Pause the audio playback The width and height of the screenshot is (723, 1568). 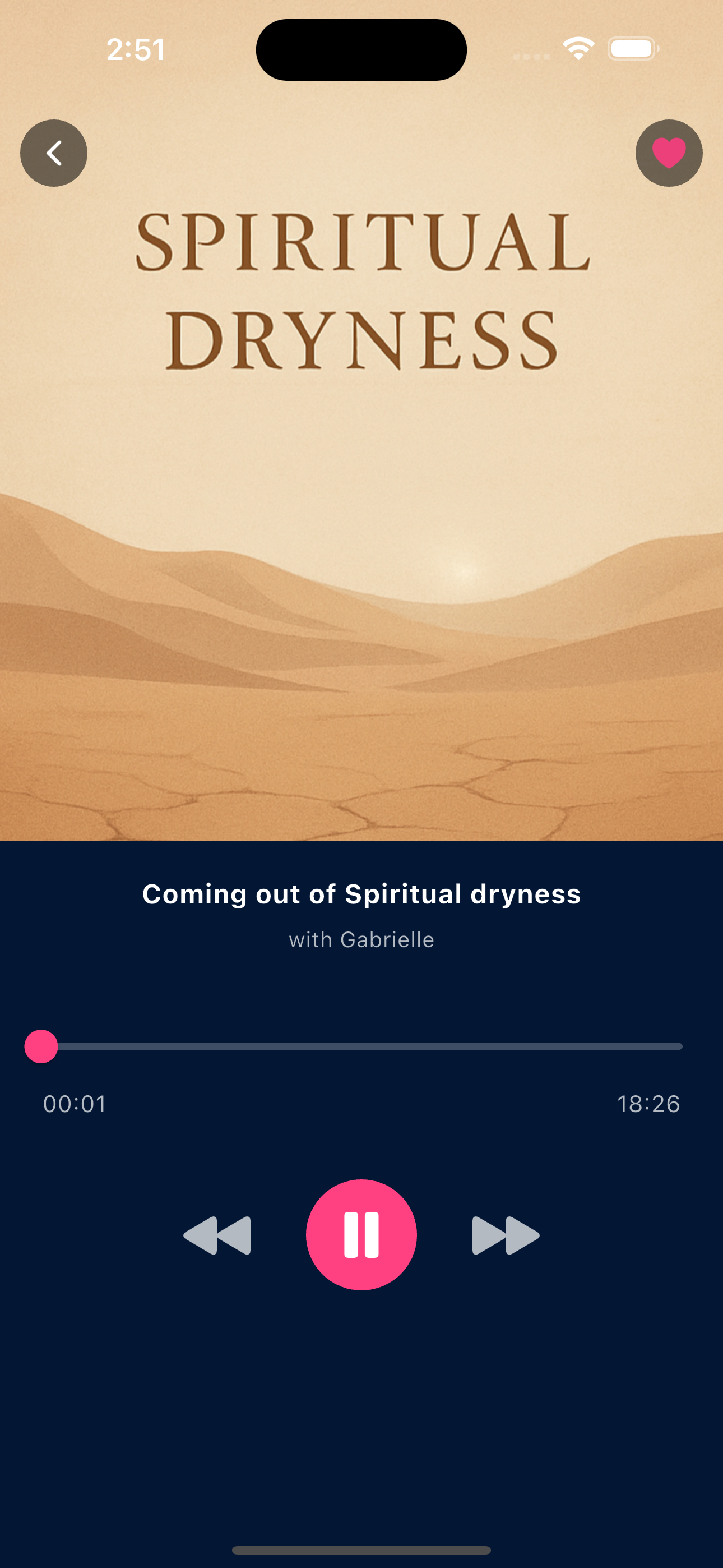361,1235
